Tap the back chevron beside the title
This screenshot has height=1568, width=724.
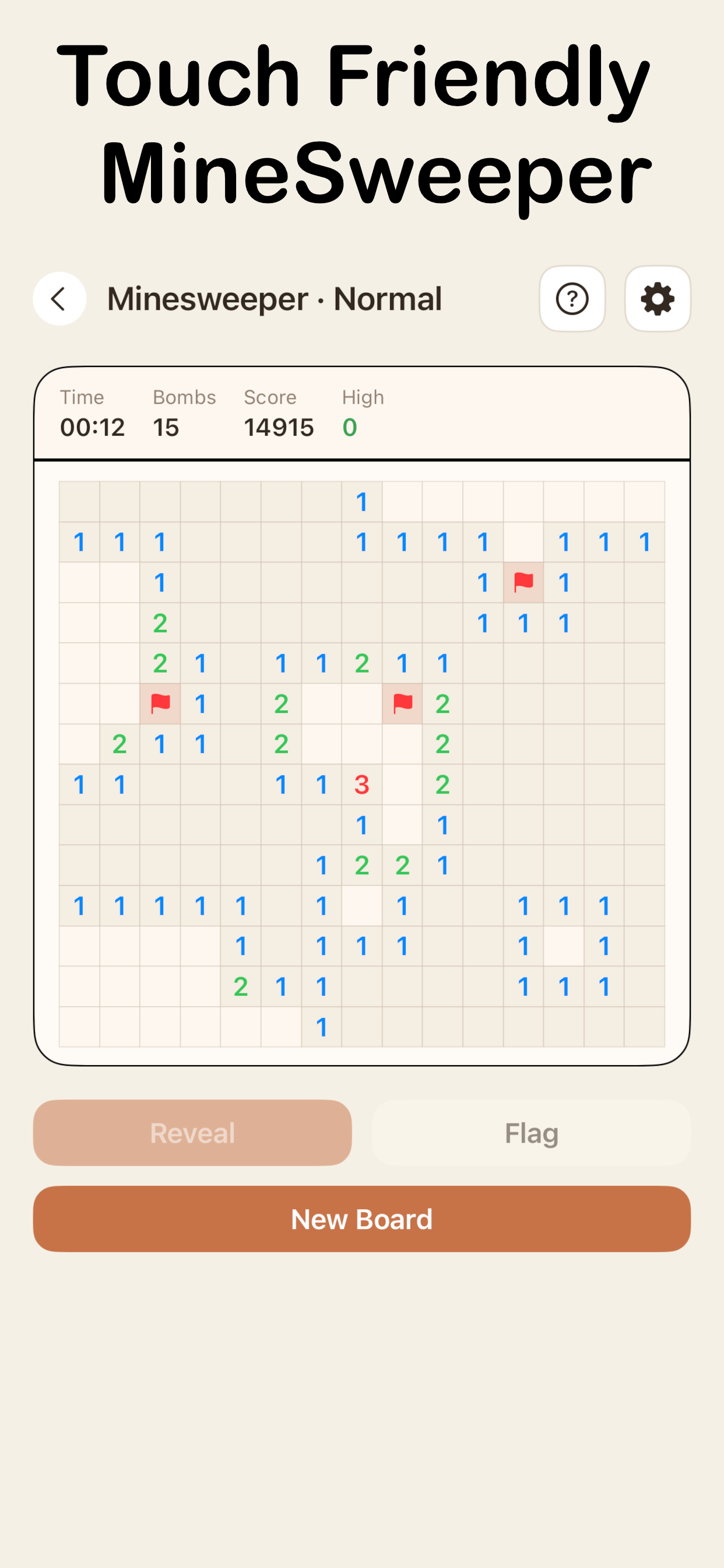59,299
